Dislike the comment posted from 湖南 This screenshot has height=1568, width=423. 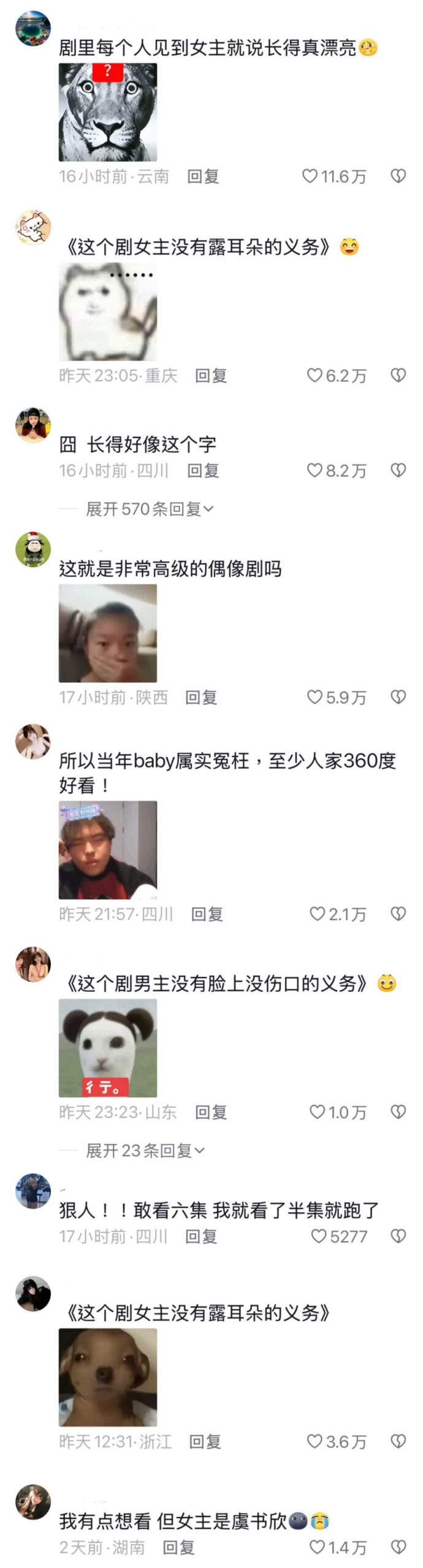pos(398,1548)
